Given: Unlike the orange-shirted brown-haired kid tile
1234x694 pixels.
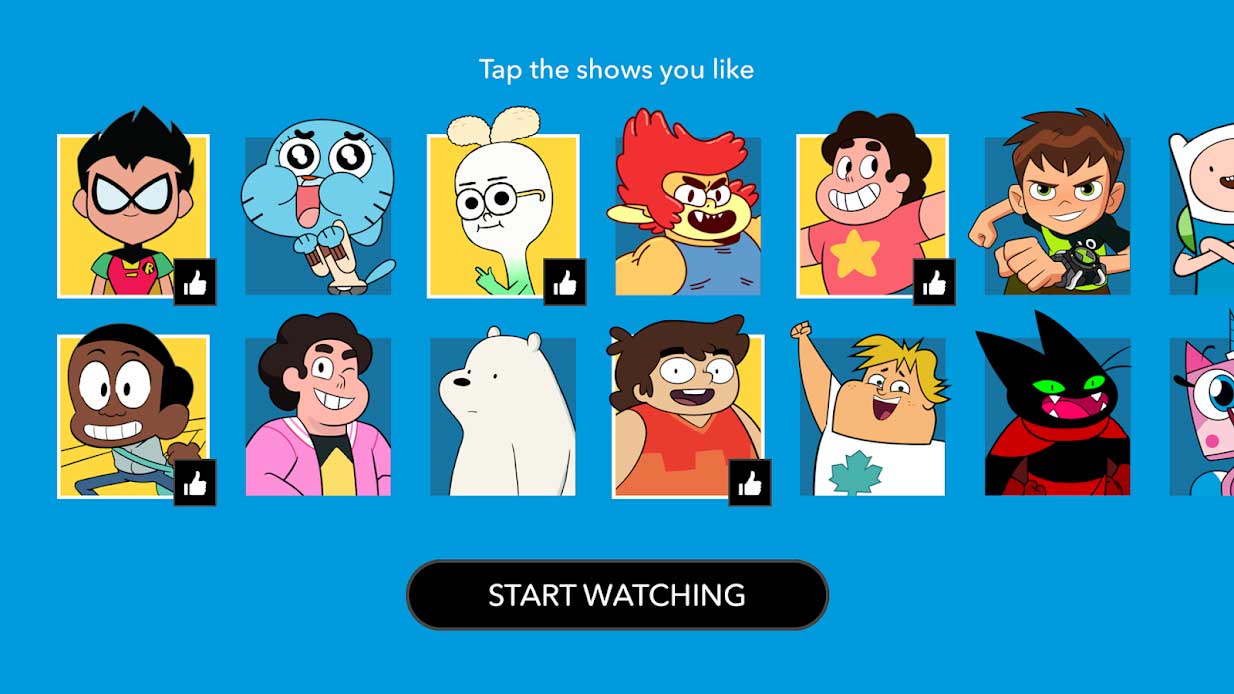Looking at the screenshot, I should 688,415.
